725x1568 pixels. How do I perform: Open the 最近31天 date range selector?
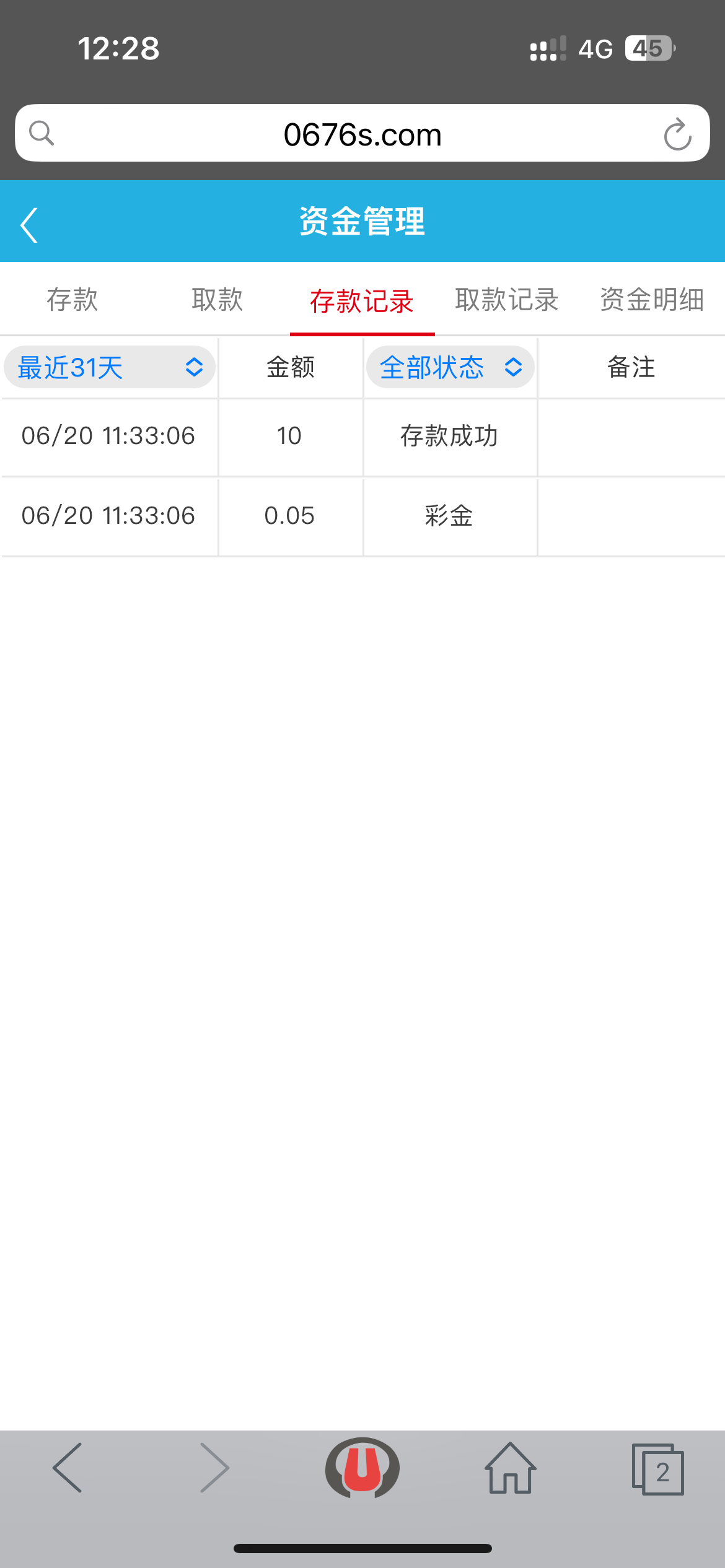[x=109, y=367]
